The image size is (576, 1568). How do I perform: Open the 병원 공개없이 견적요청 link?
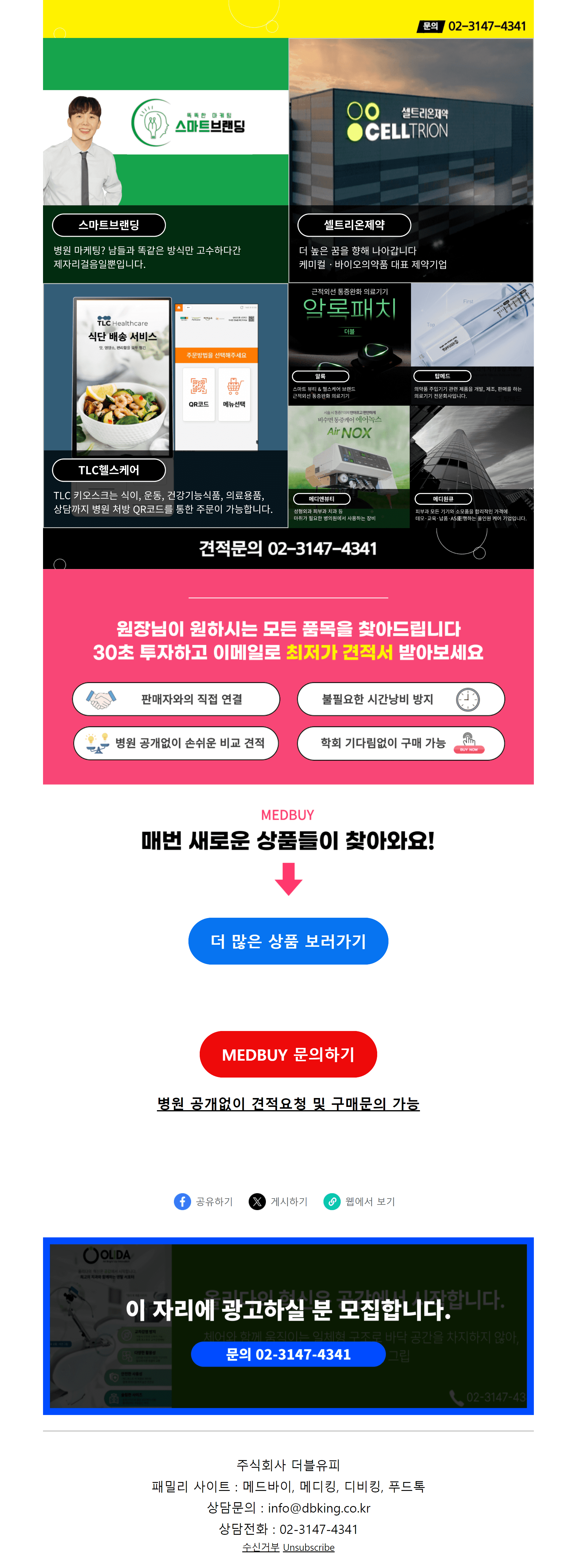(x=288, y=1103)
